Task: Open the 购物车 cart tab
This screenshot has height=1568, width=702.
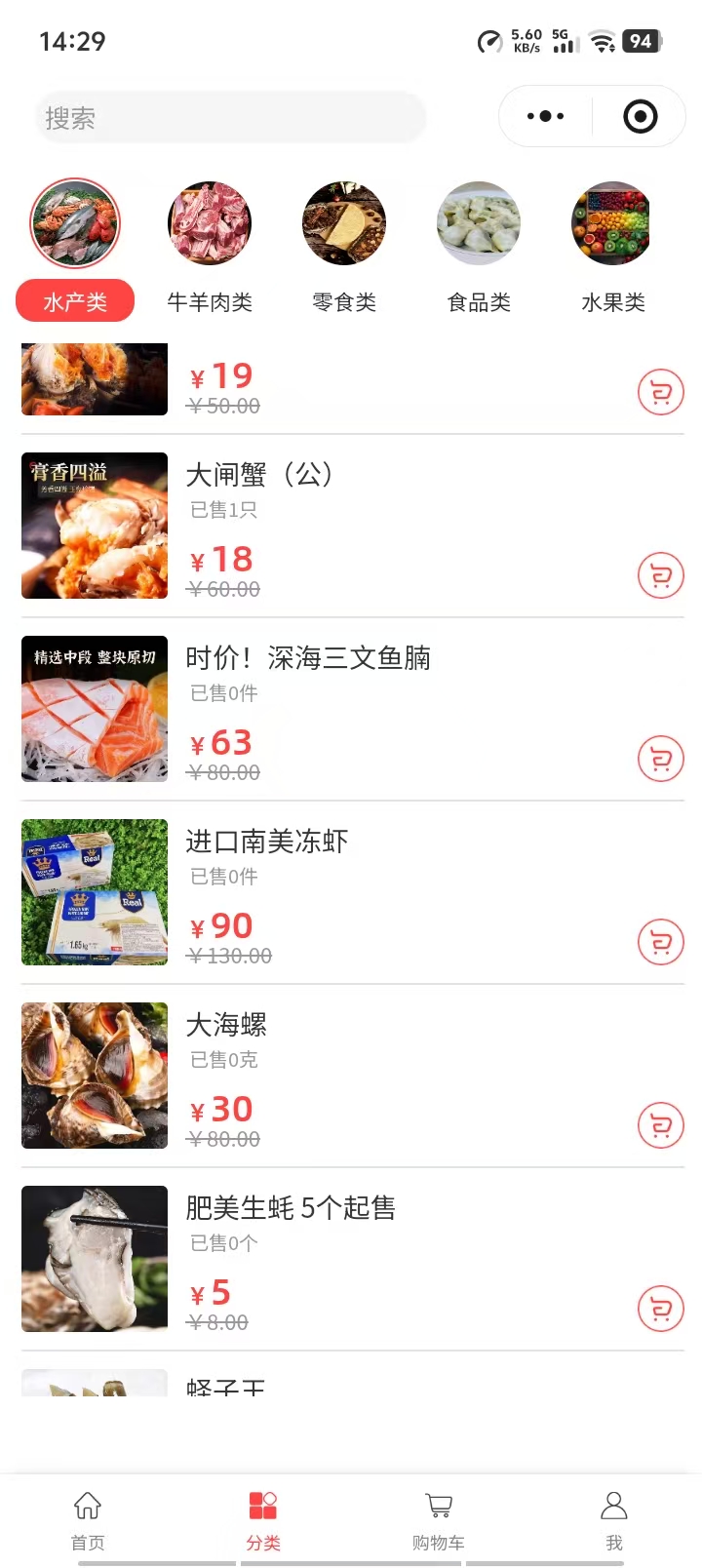Action: [439, 1519]
